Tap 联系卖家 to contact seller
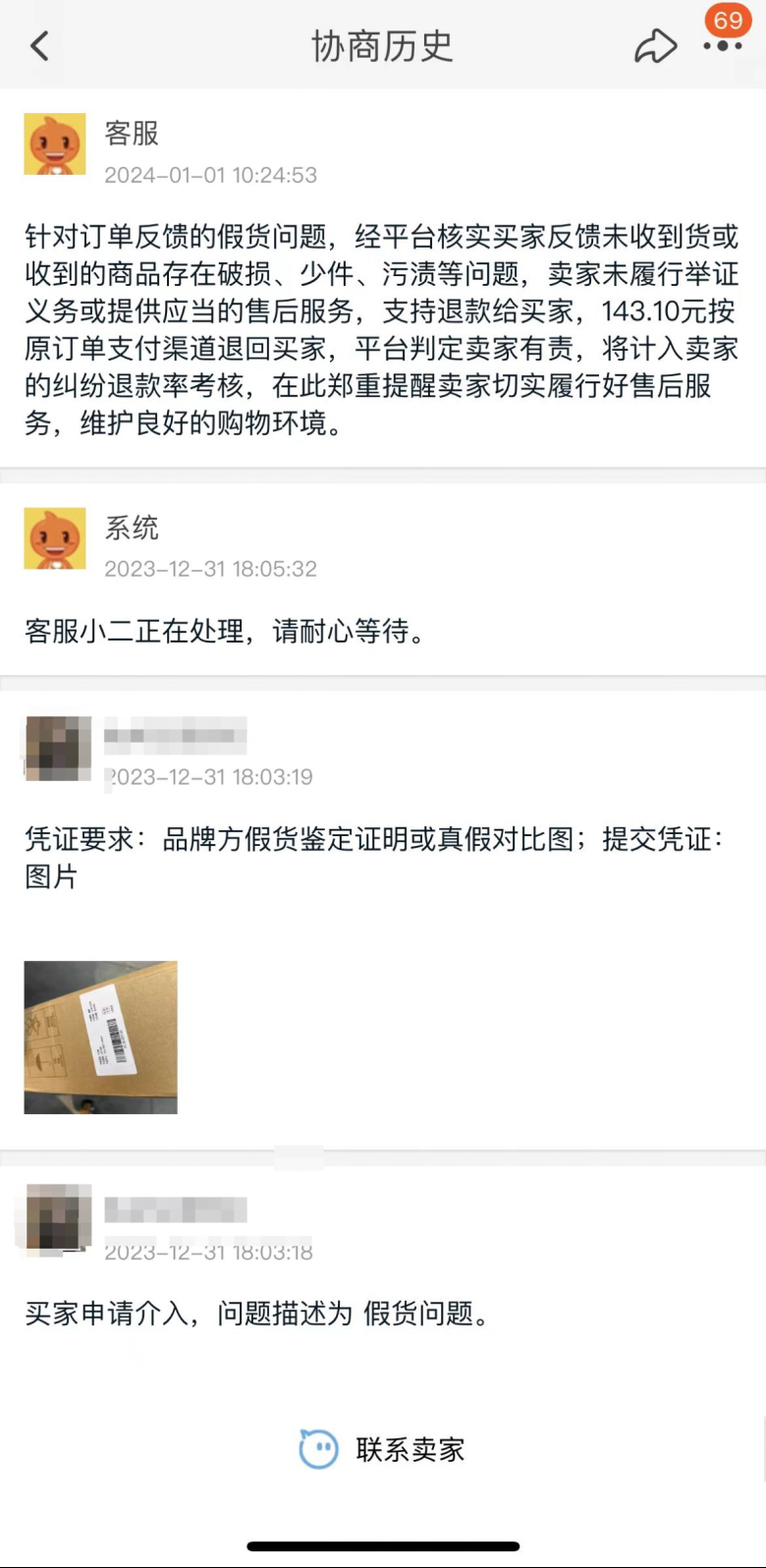This screenshot has width=766, height=1568. coord(382,1449)
